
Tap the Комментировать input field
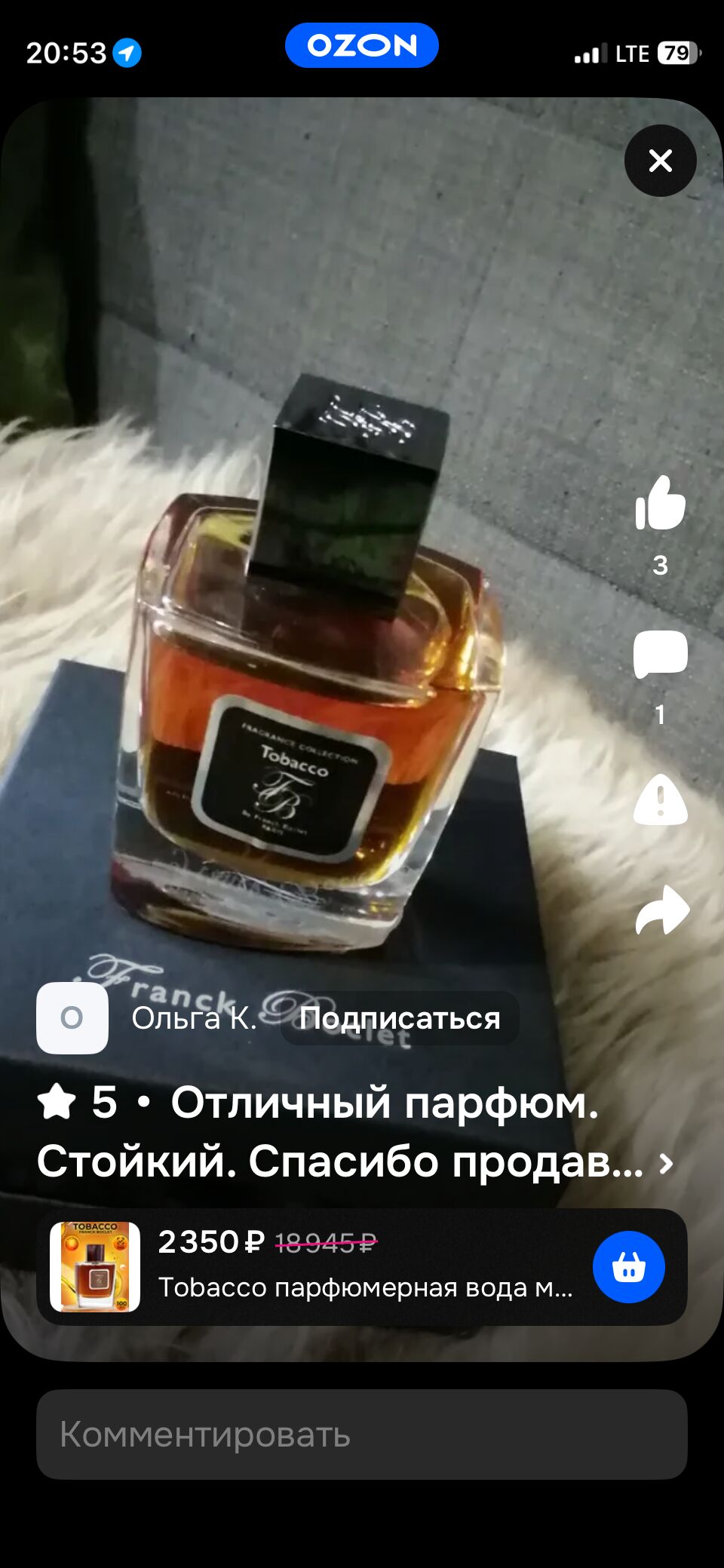362,1435
